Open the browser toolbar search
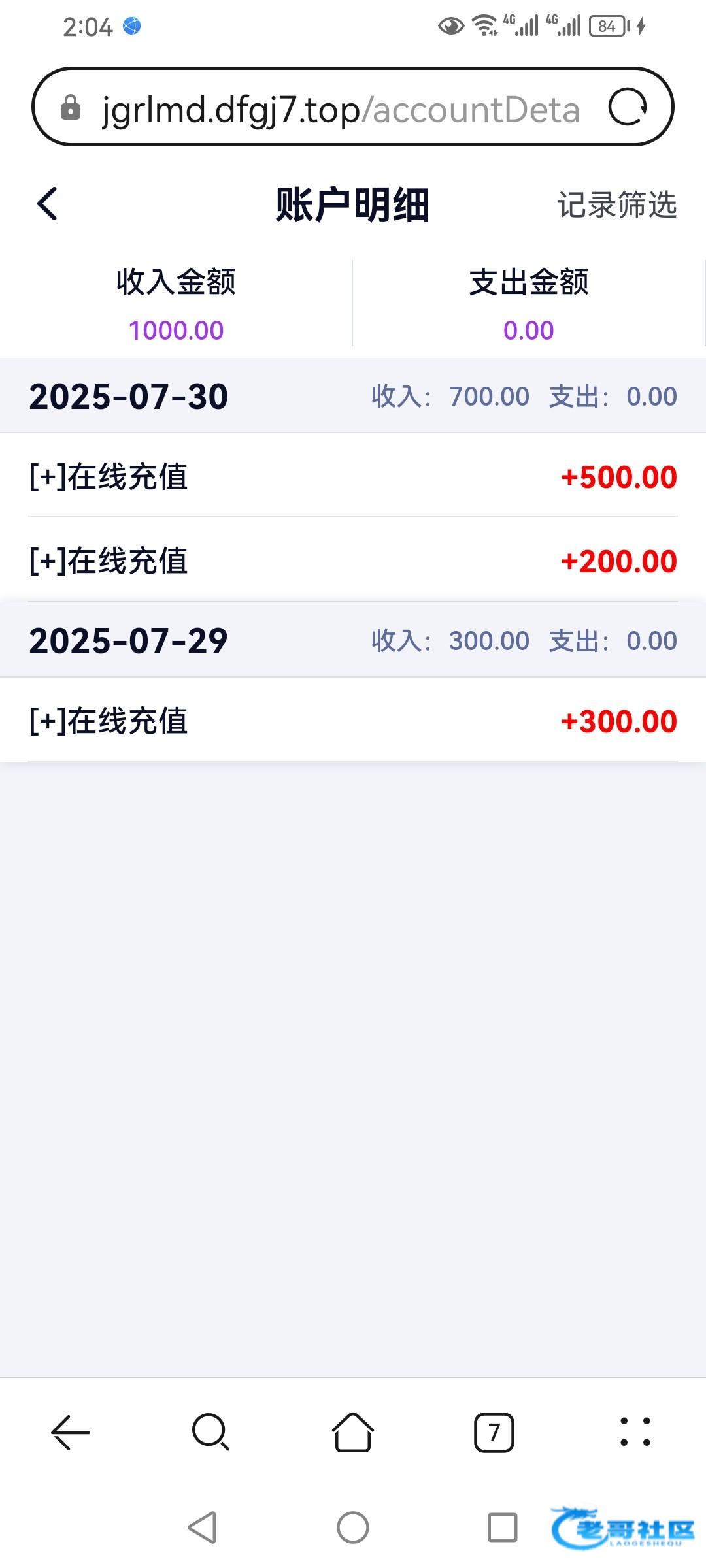Image resolution: width=706 pixels, height=1568 pixels. [x=211, y=1432]
